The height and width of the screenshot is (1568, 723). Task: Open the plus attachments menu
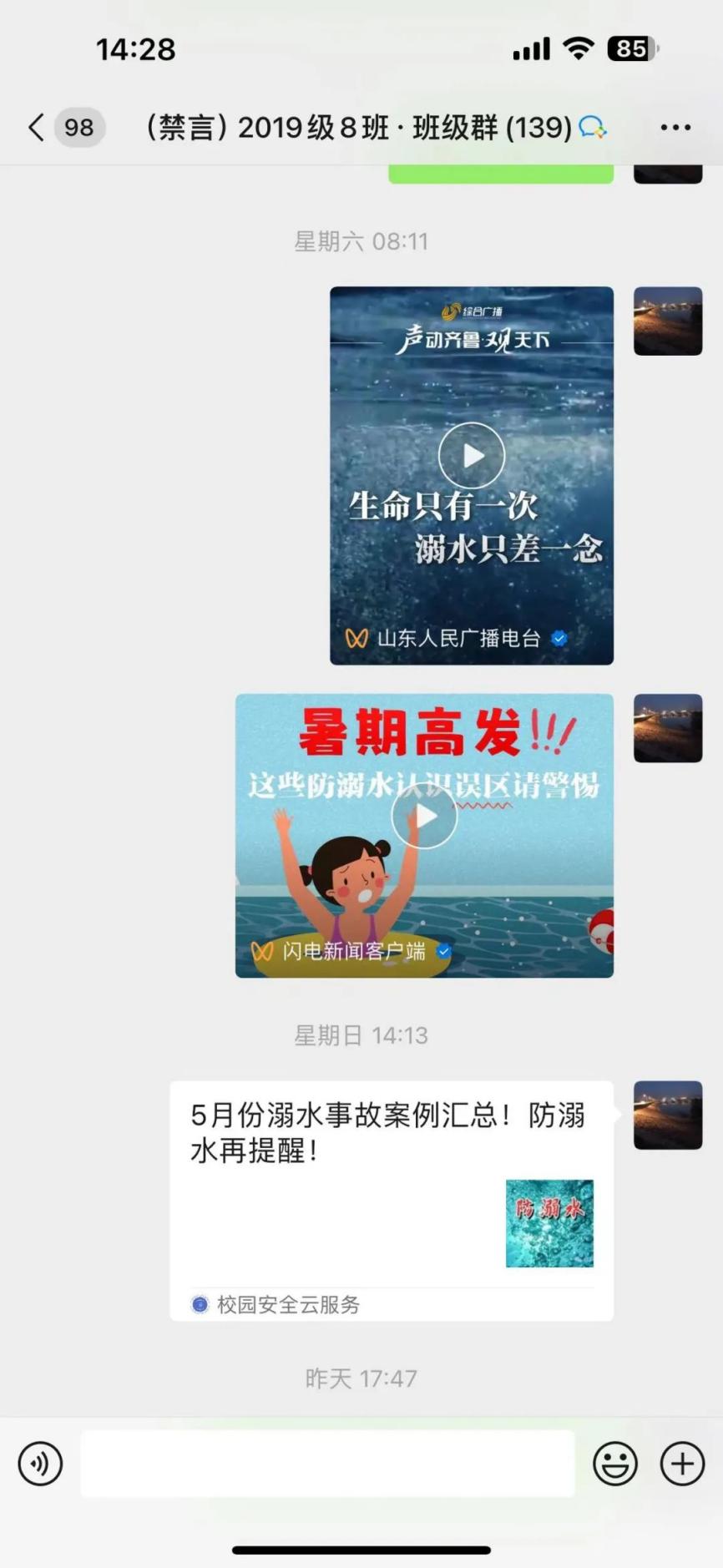click(682, 1464)
